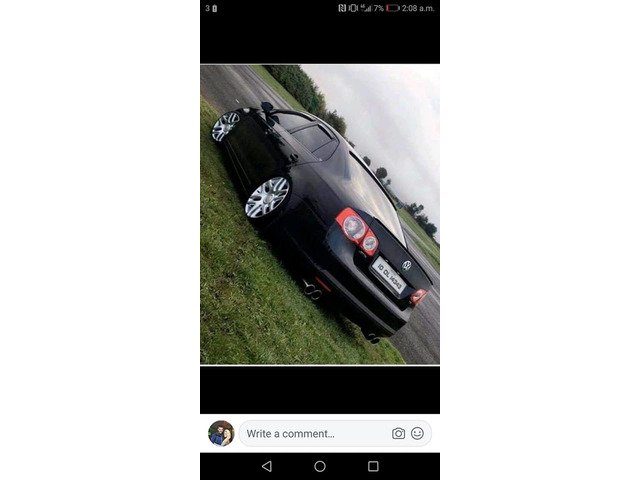Image resolution: width=640 pixels, height=480 pixels.
Task: Go back using the system back button
Action: point(266,466)
